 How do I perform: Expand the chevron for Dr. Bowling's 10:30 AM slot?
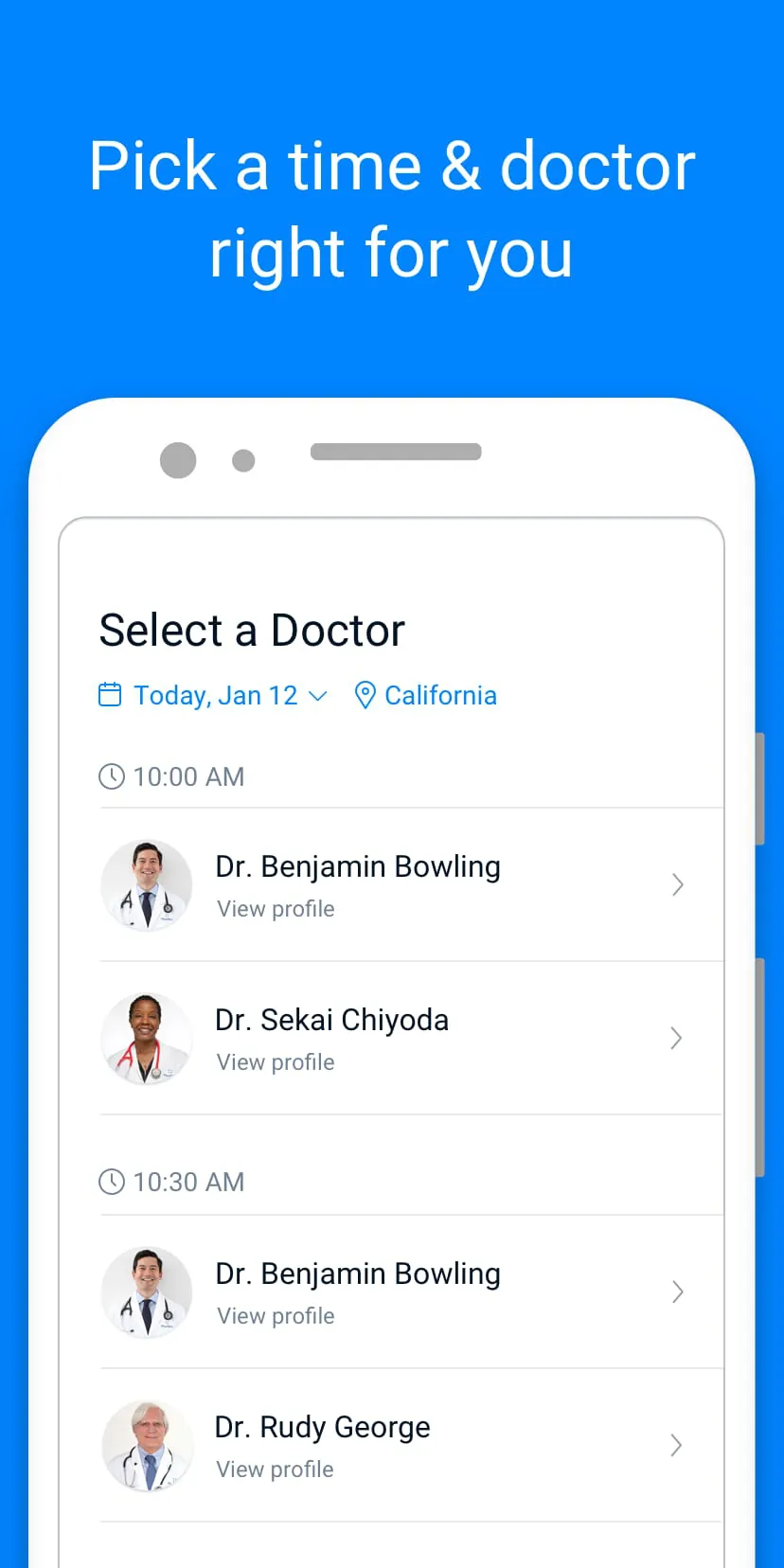pyautogui.click(x=678, y=1292)
